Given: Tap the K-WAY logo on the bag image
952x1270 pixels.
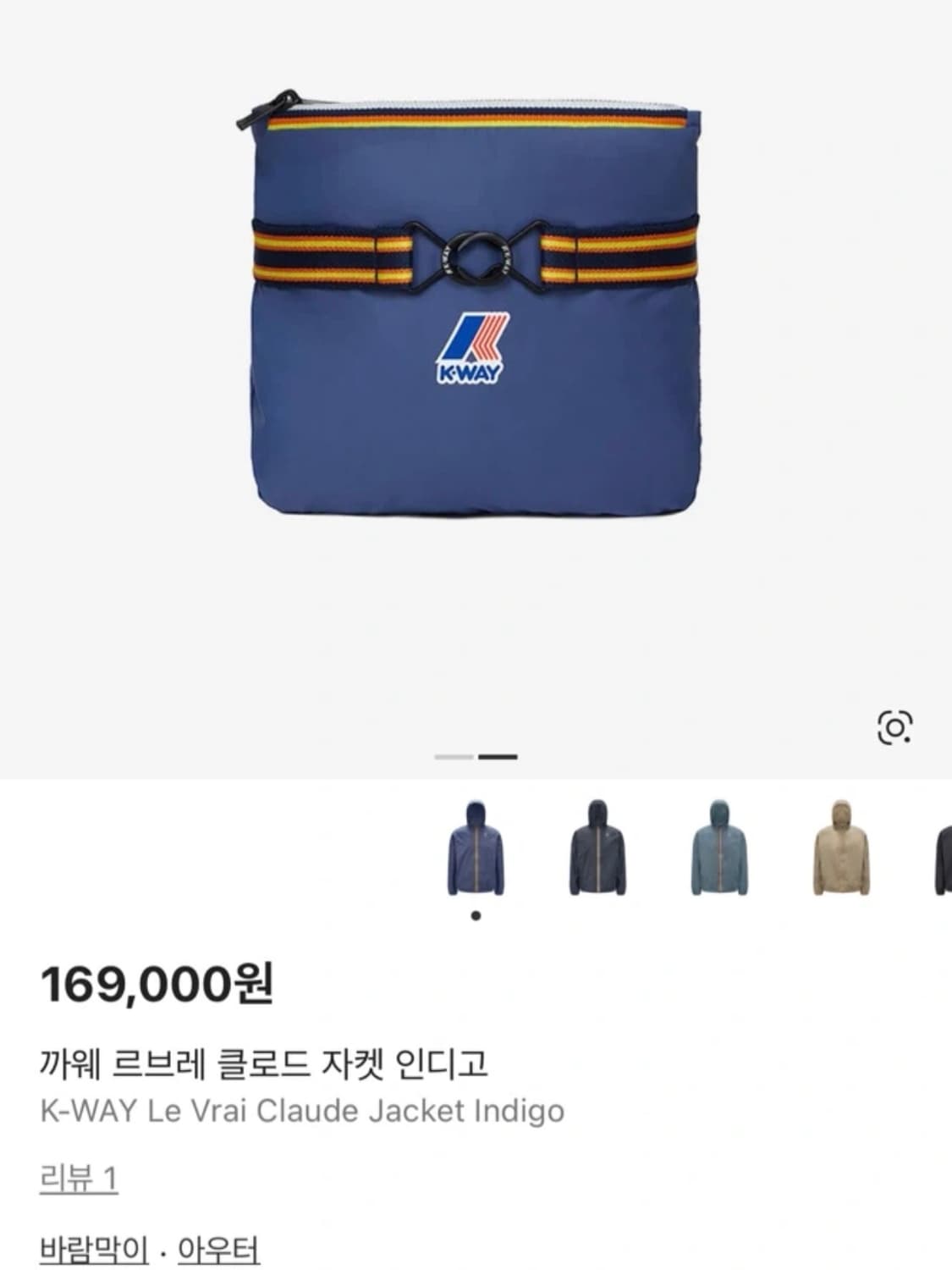Looking at the screenshot, I should point(471,348).
